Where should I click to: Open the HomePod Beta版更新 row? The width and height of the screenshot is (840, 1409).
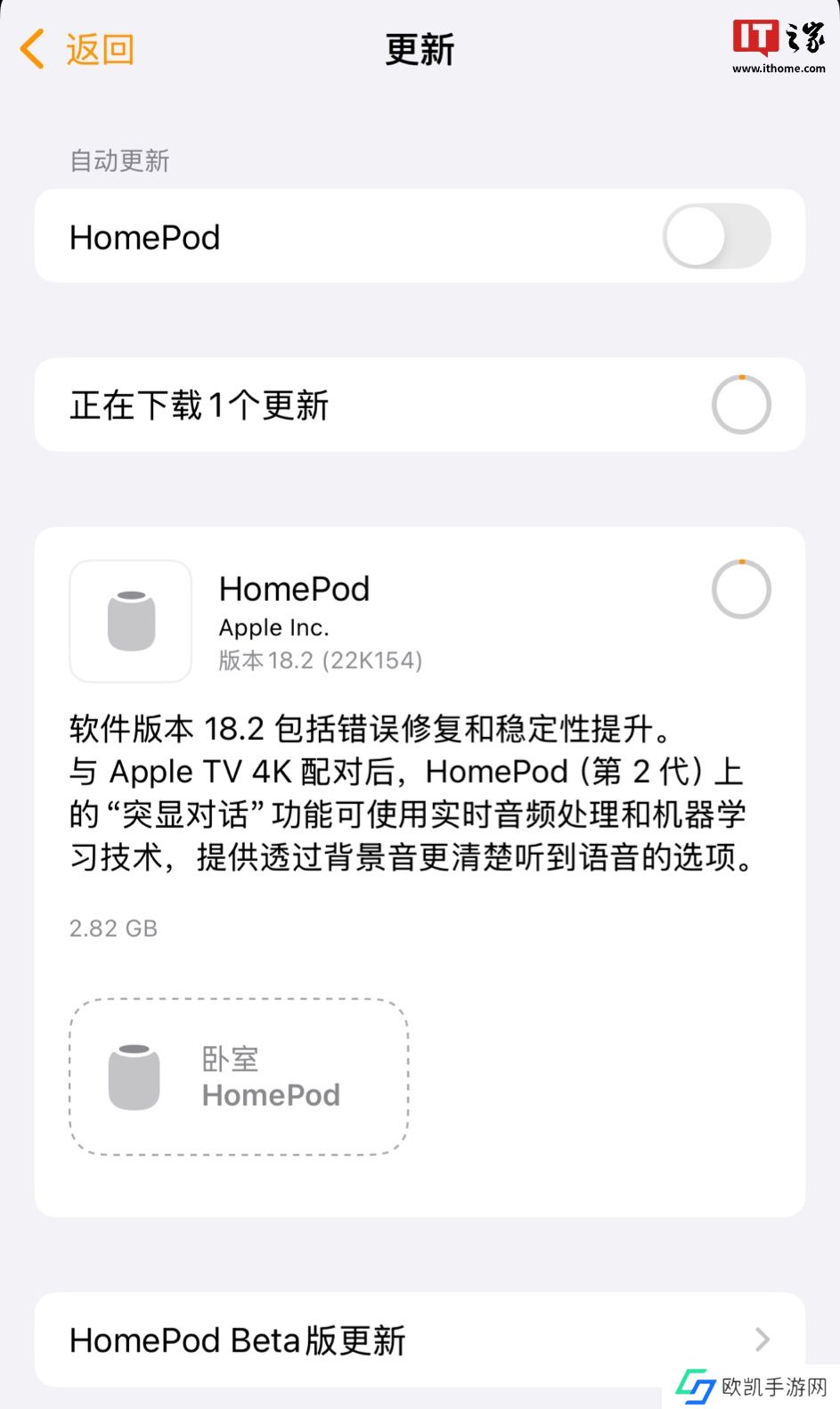click(x=419, y=1339)
